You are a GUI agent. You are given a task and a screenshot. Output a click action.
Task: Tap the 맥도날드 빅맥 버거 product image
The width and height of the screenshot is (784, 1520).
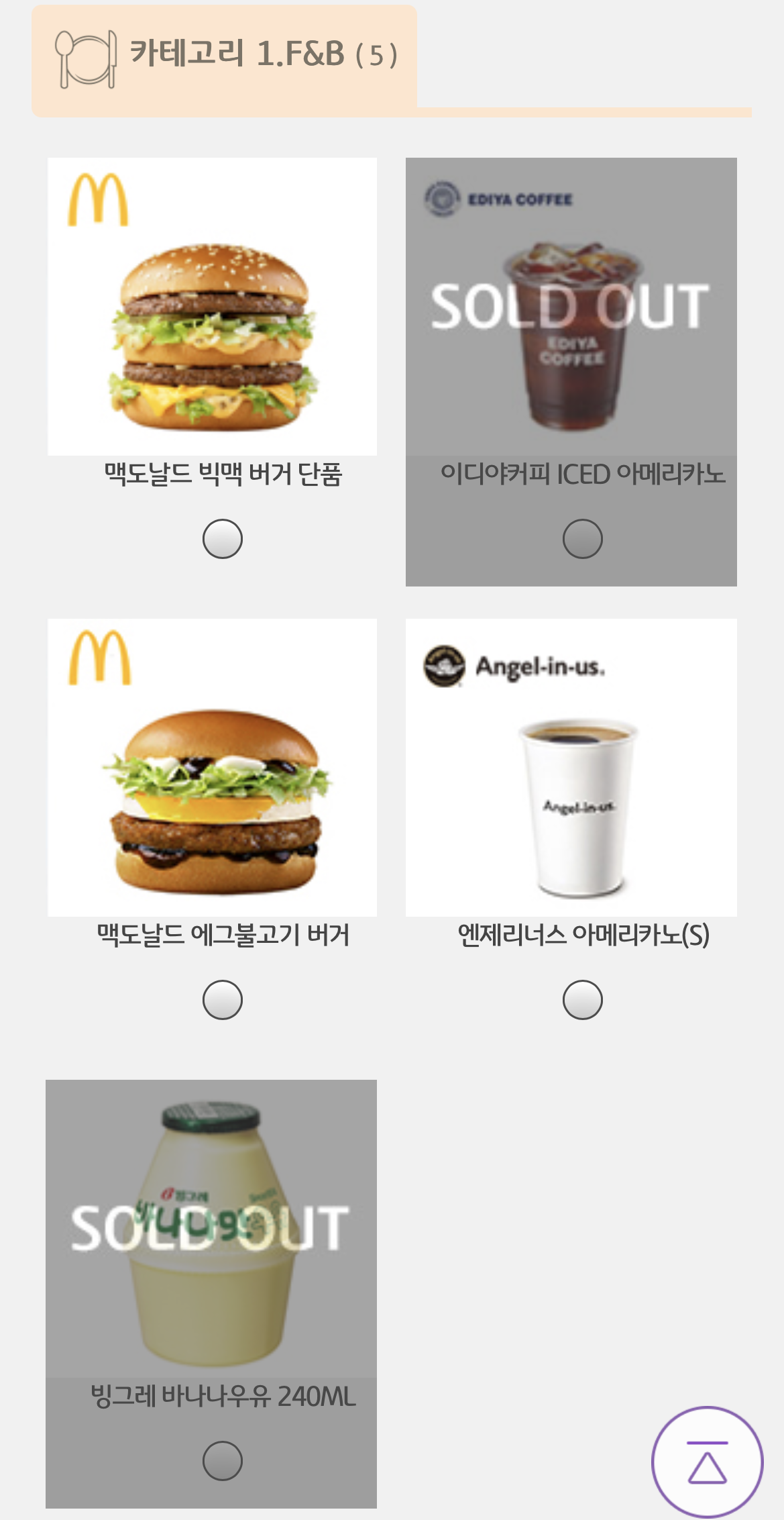tap(212, 307)
